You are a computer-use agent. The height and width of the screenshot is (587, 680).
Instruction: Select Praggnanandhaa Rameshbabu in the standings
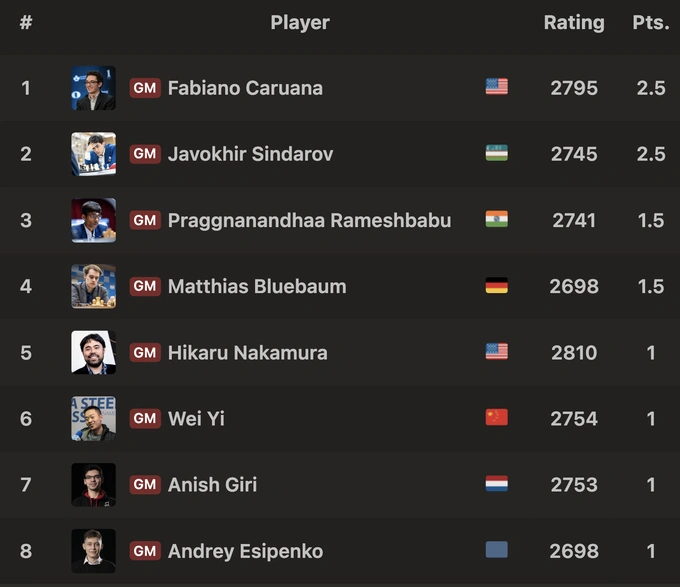[x=309, y=220]
